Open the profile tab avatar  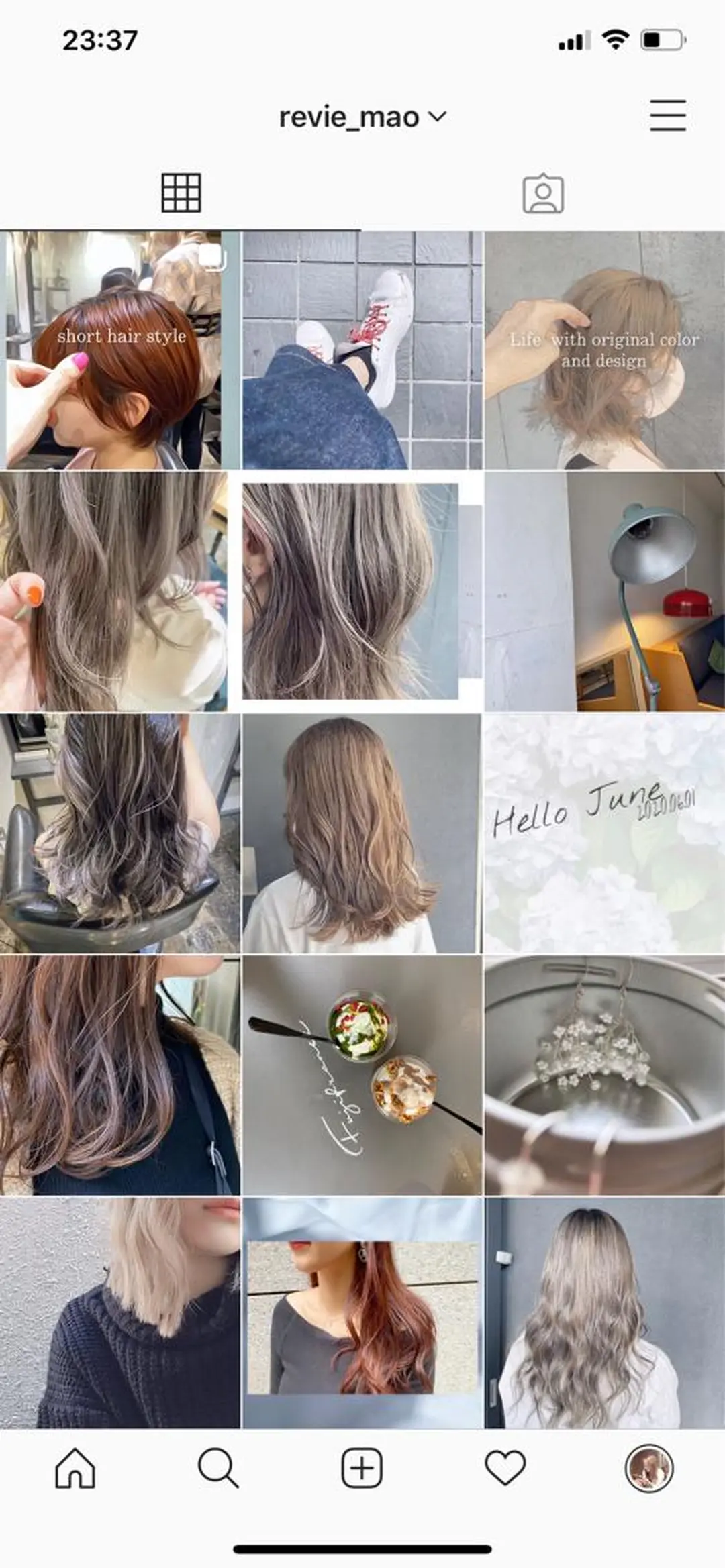click(648, 1469)
